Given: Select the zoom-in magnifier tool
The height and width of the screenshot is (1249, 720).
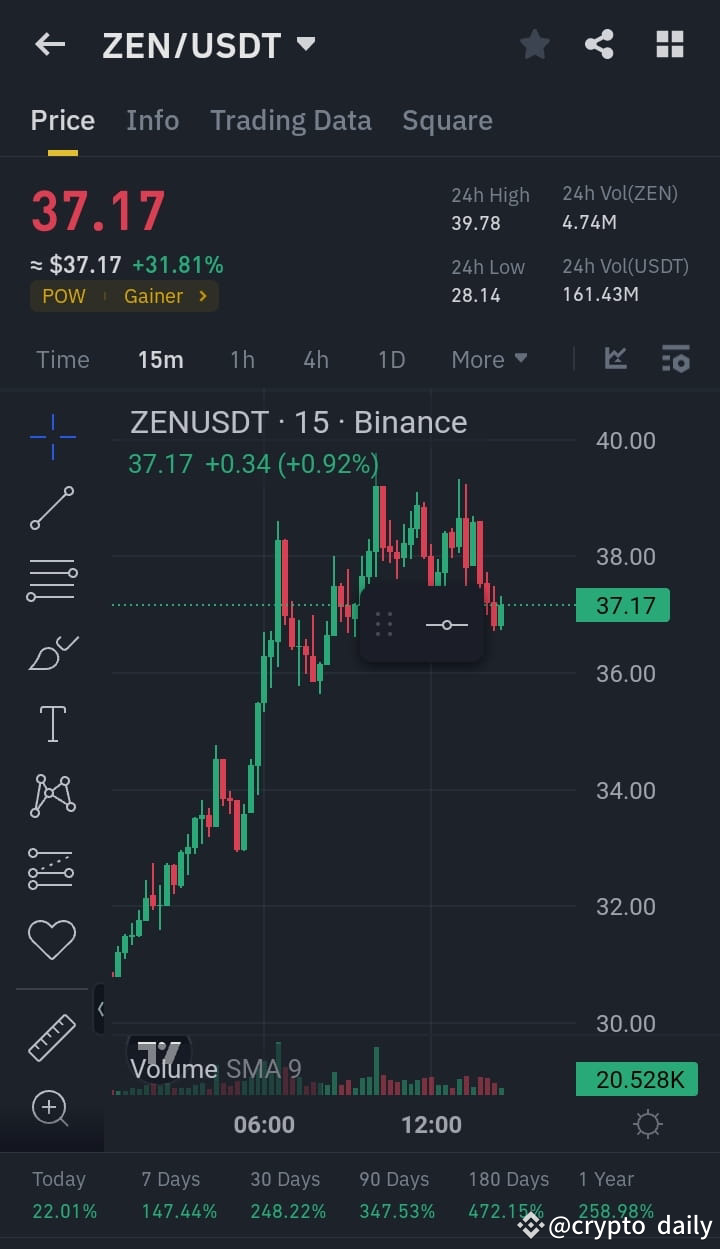Looking at the screenshot, I should click(x=52, y=1109).
